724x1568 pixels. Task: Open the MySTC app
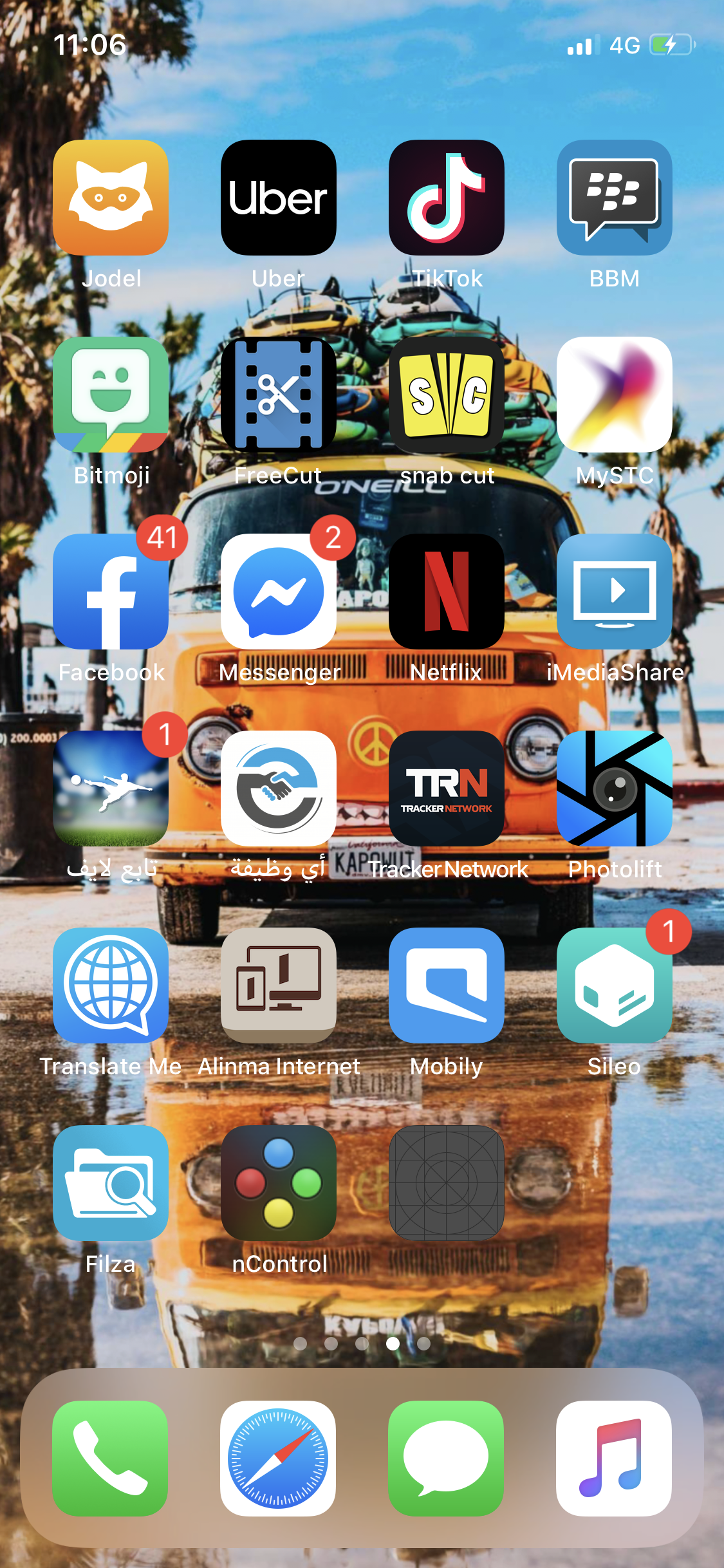614,395
